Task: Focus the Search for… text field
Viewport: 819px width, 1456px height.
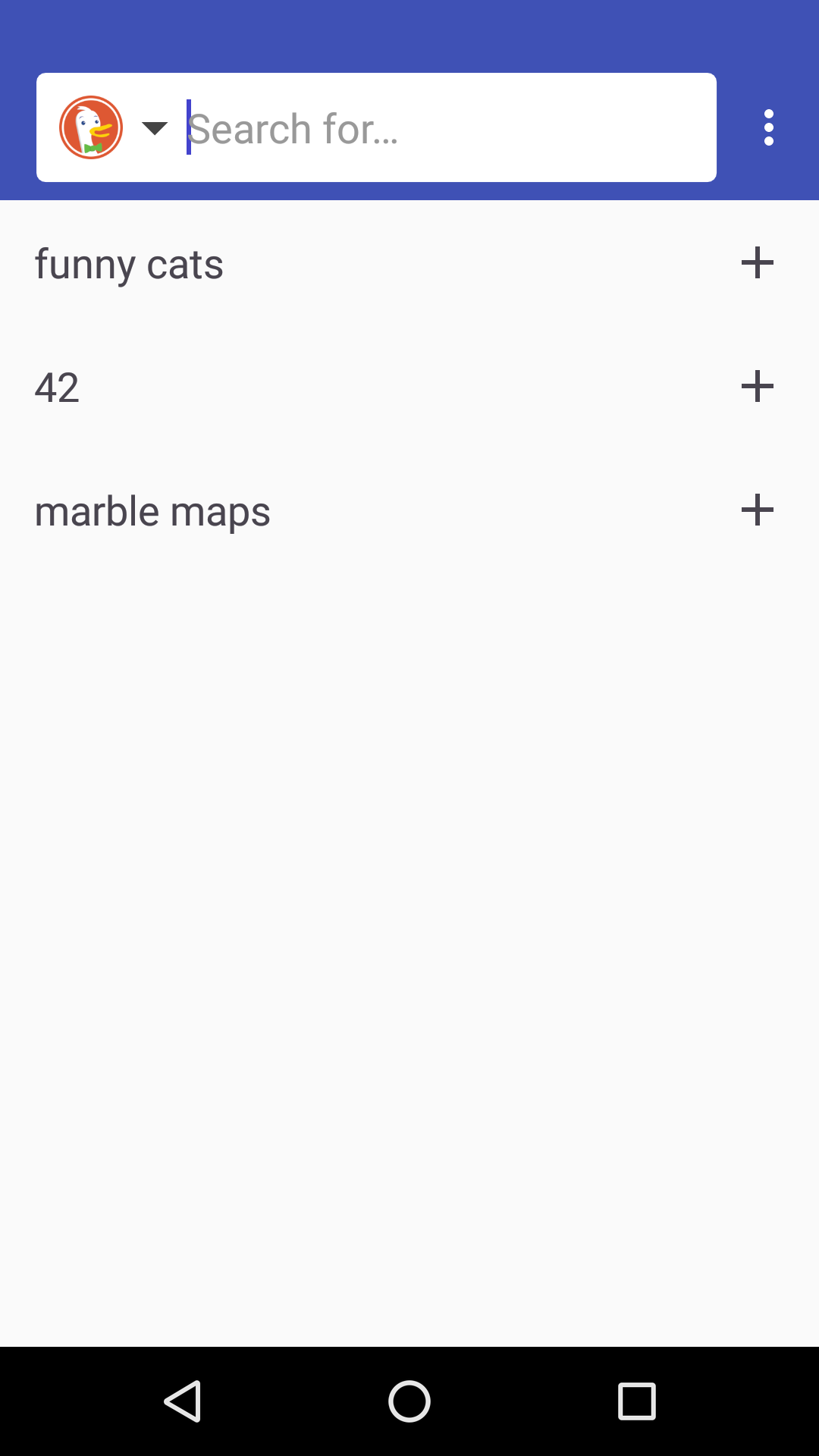Action: [x=447, y=128]
